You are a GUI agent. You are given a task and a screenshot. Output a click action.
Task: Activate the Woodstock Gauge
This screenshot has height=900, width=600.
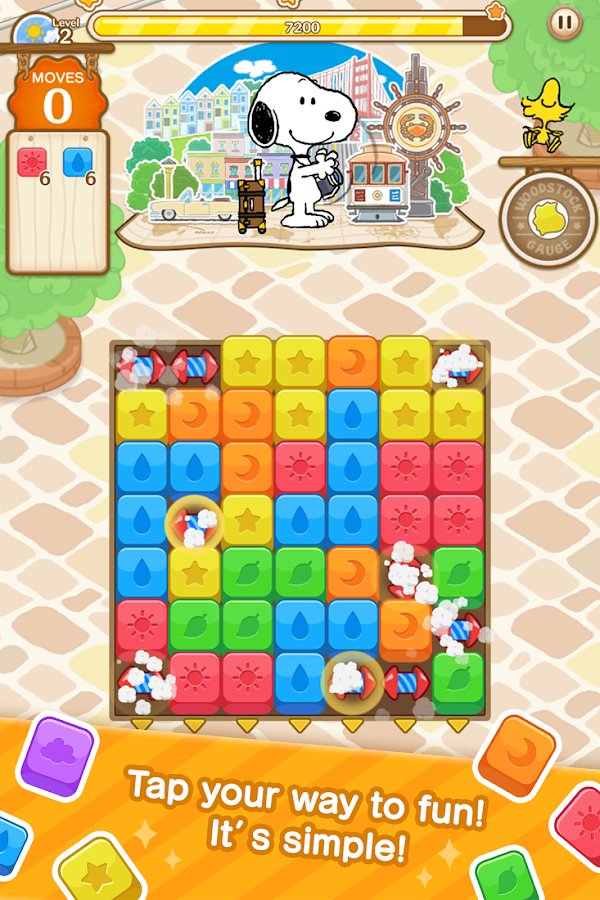(545, 218)
